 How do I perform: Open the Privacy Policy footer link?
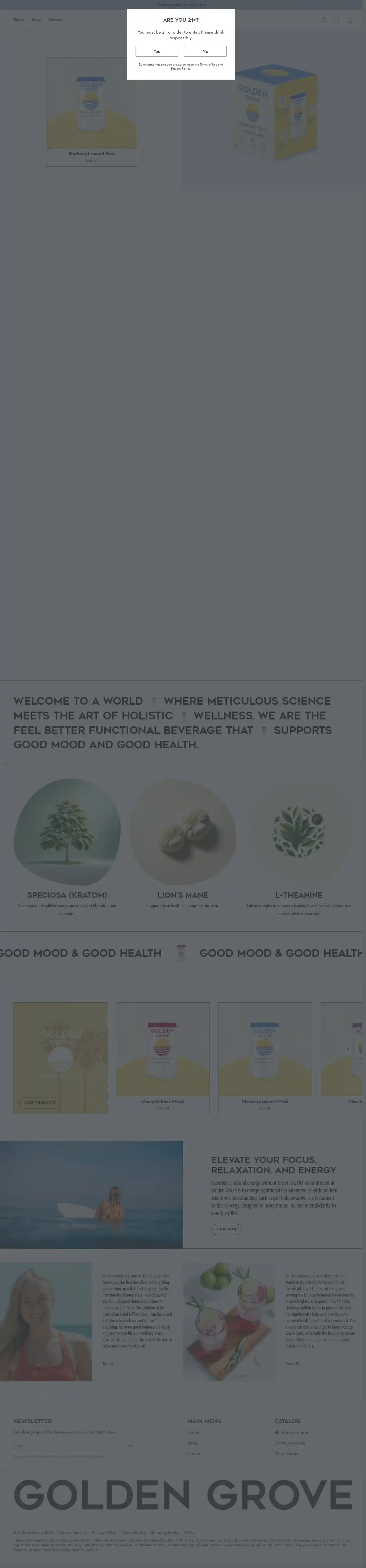104,1532
